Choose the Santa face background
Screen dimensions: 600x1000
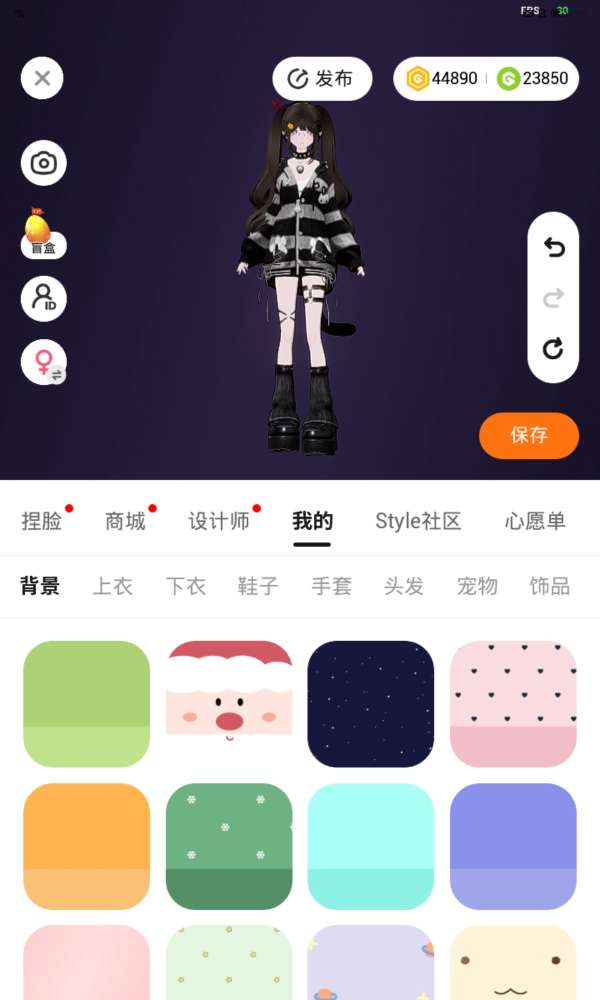point(228,704)
